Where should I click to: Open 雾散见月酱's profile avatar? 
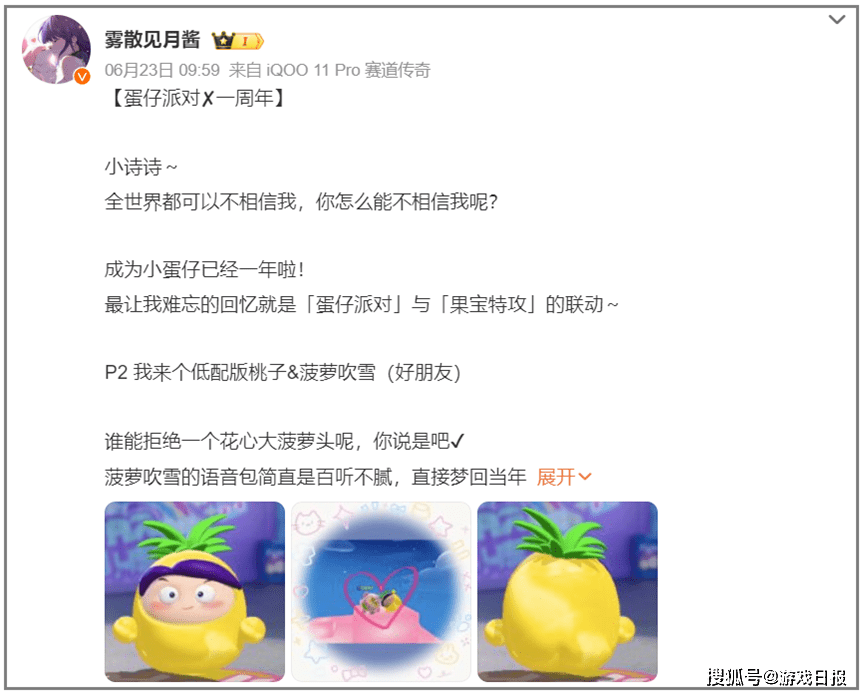pyautogui.click(x=56, y=50)
